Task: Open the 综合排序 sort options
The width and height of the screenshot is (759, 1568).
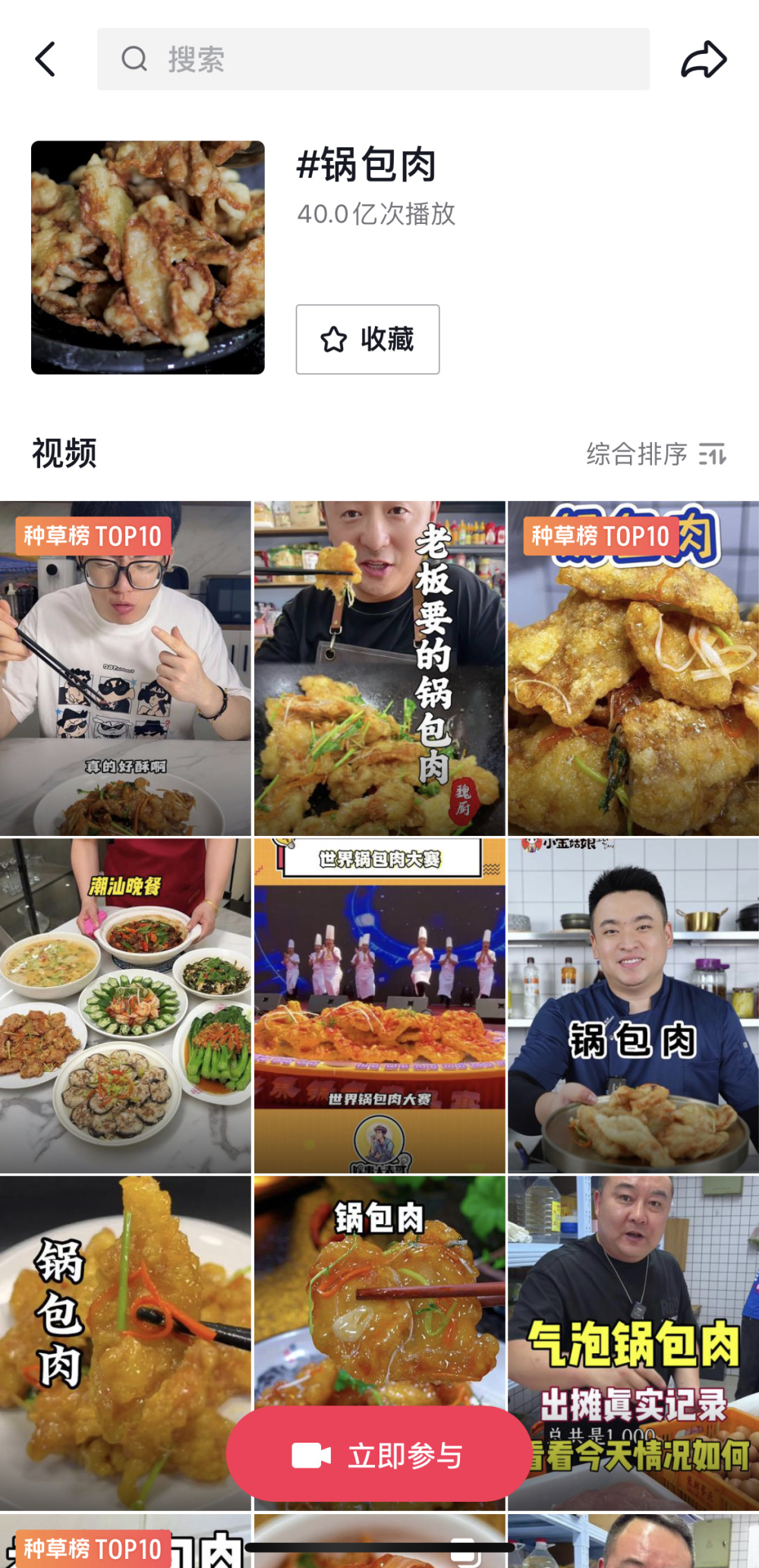Action: 656,454
